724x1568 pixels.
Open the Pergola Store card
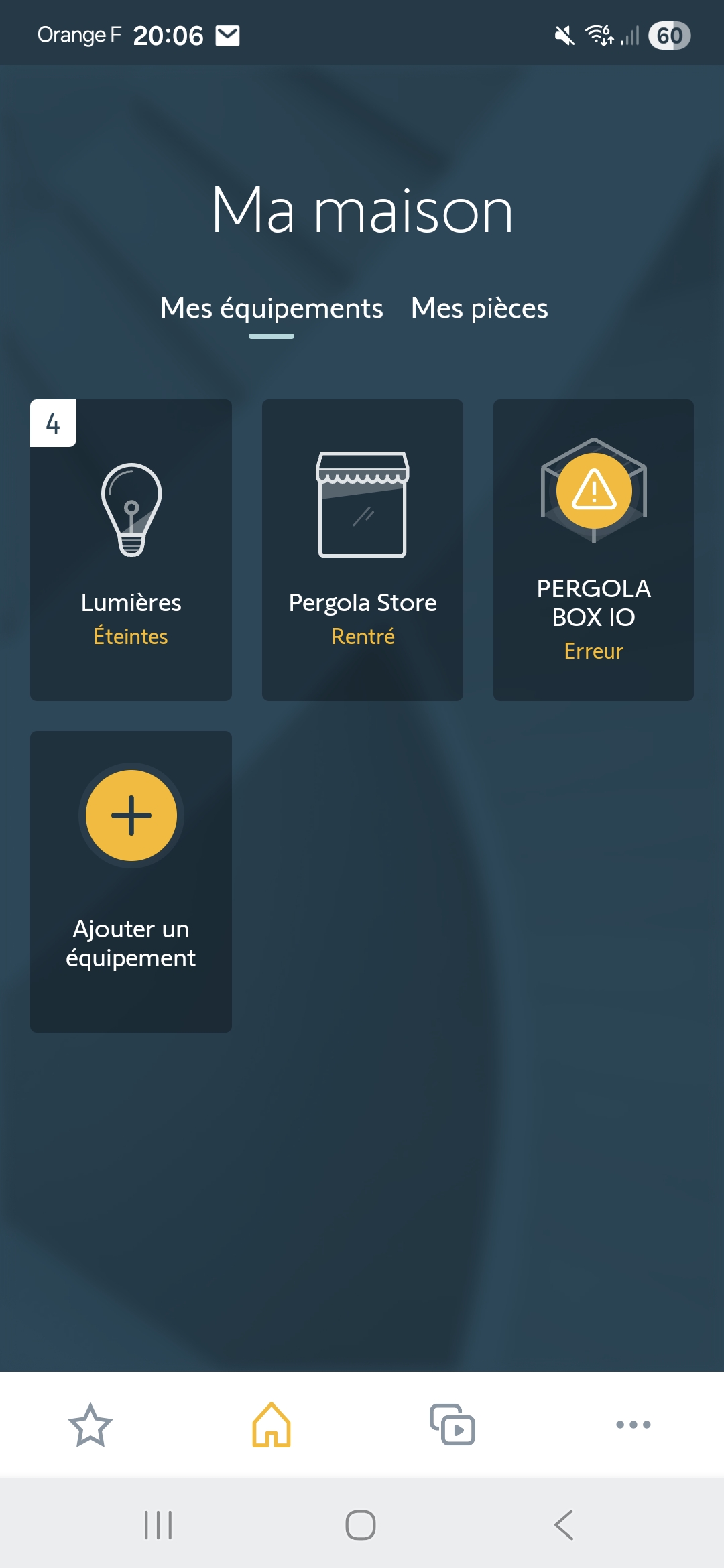[362, 549]
